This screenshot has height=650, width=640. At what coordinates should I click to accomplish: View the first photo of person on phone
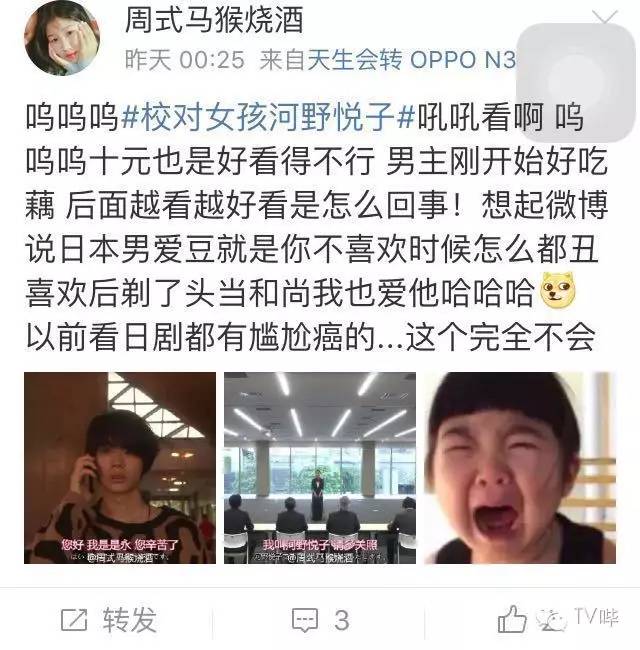119,467
